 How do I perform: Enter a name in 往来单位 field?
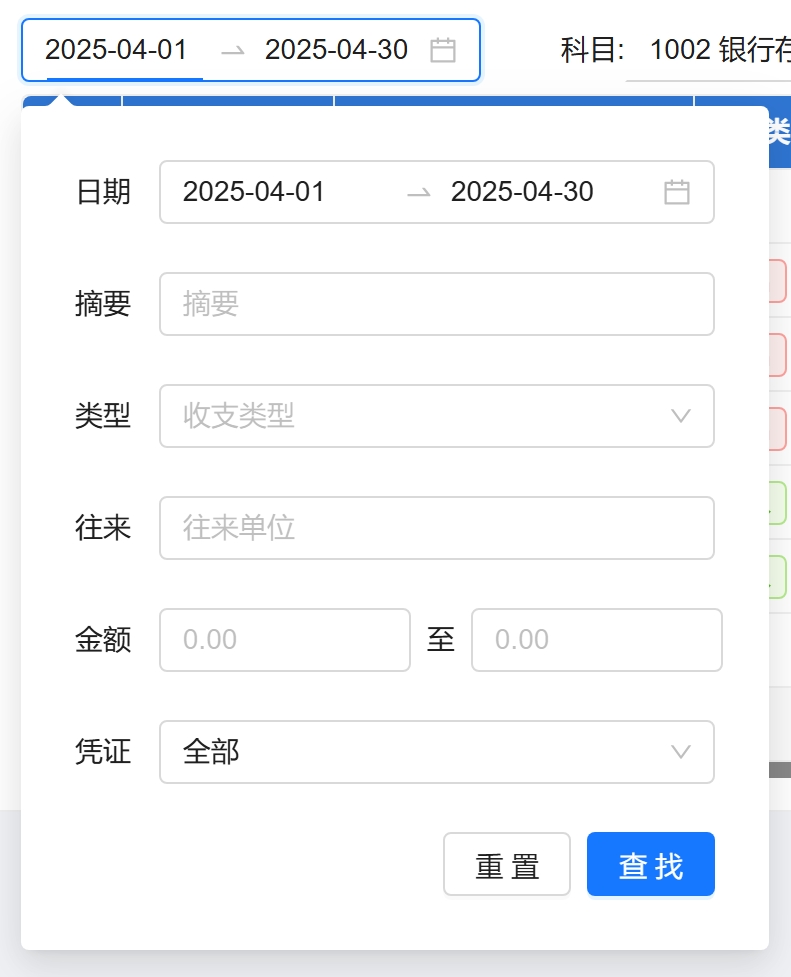coord(436,528)
